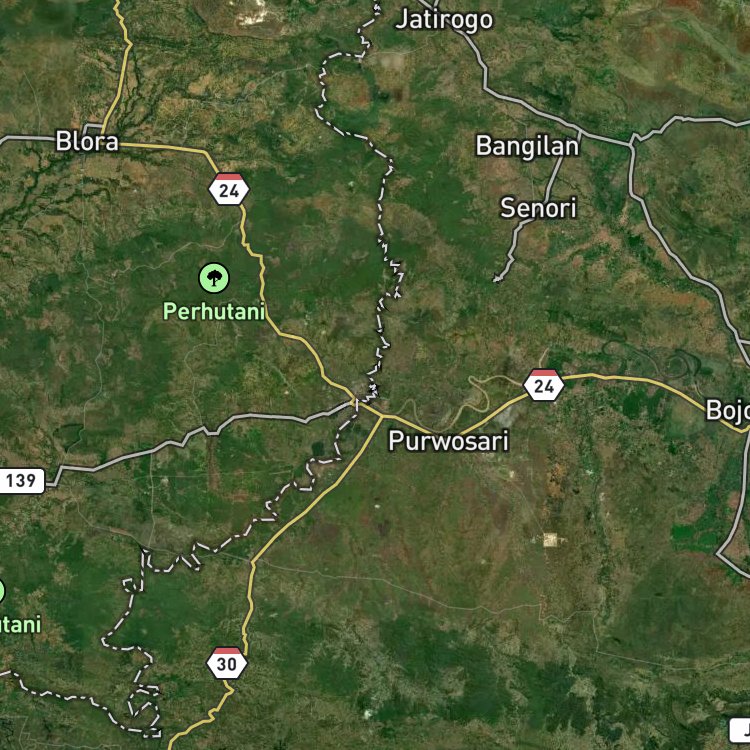750x750 pixels.
Task: Select the Senori place label
Action: coord(538,208)
